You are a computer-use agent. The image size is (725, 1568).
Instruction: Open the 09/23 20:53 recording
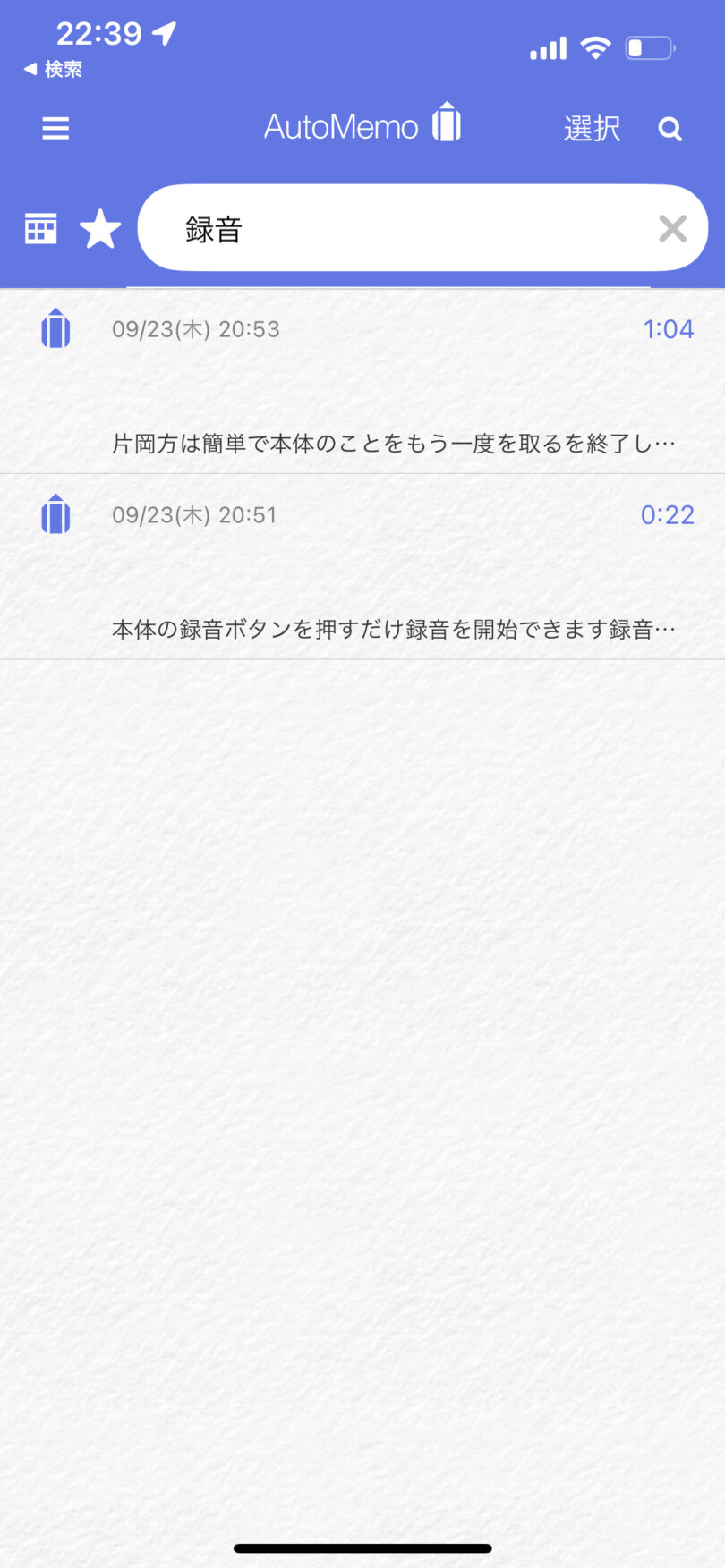click(x=362, y=382)
